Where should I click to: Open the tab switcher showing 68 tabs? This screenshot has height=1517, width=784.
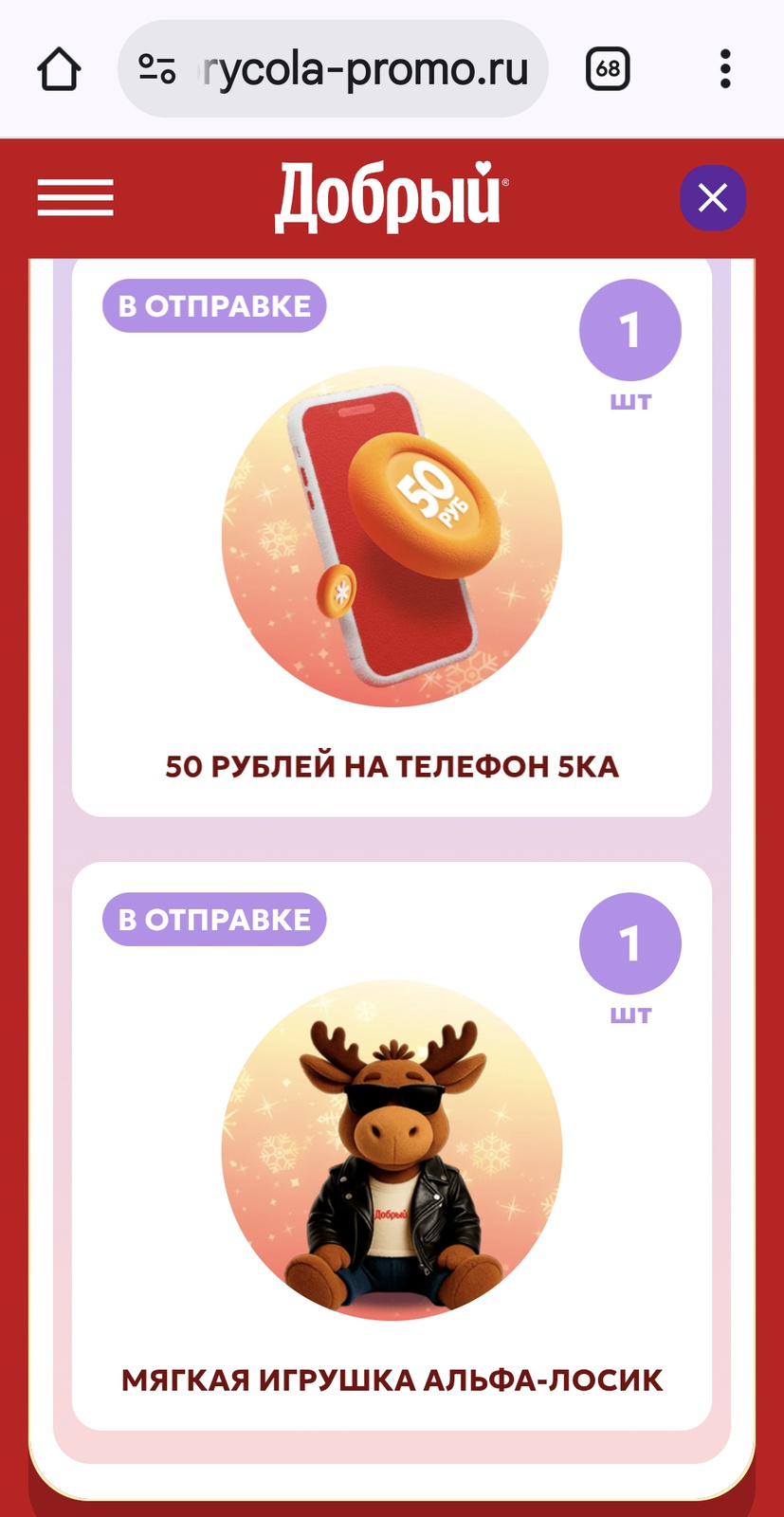608,69
